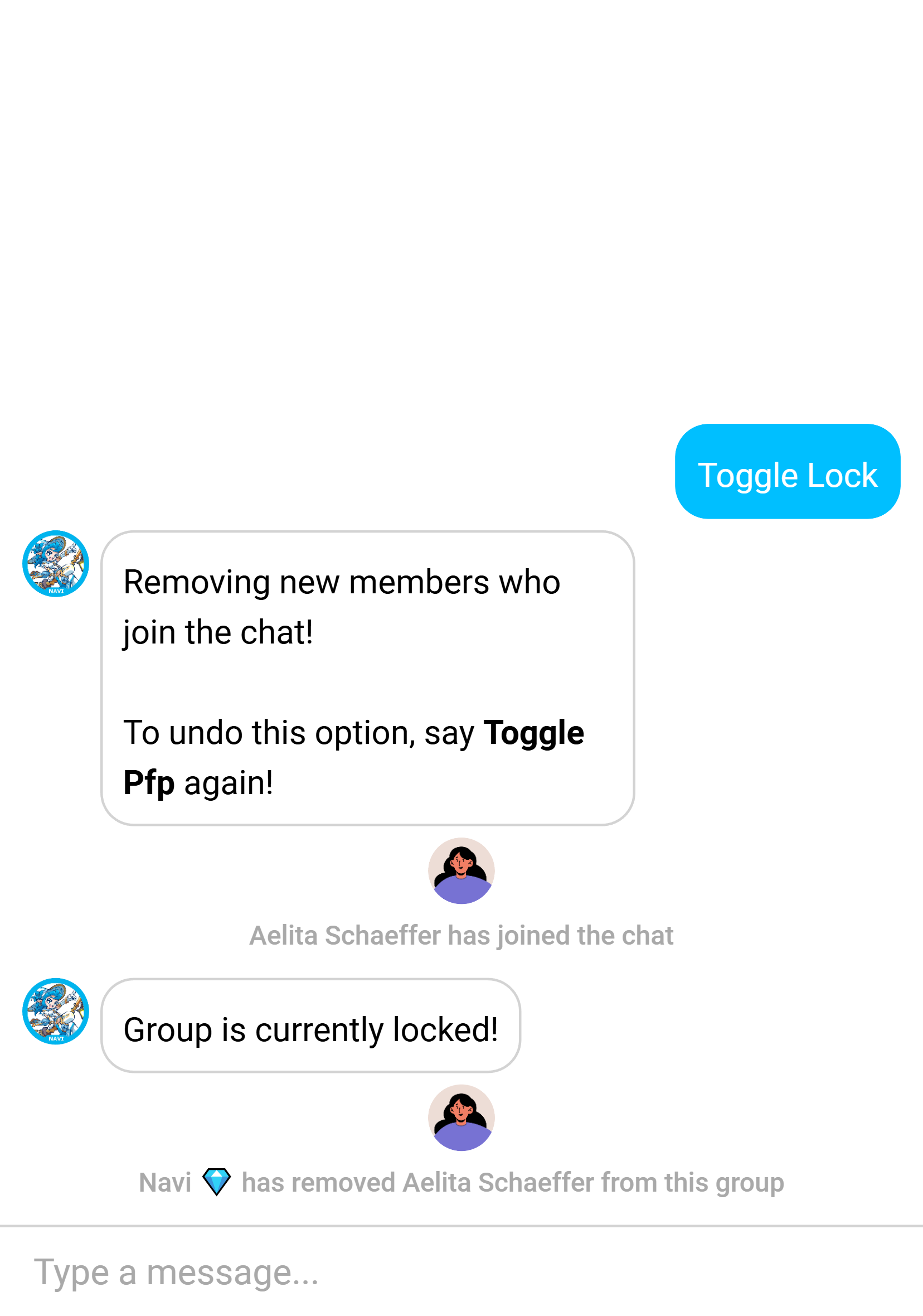Open Navi's avatar beside 'Group is currently locked!'

pyautogui.click(x=56, y=1011)
